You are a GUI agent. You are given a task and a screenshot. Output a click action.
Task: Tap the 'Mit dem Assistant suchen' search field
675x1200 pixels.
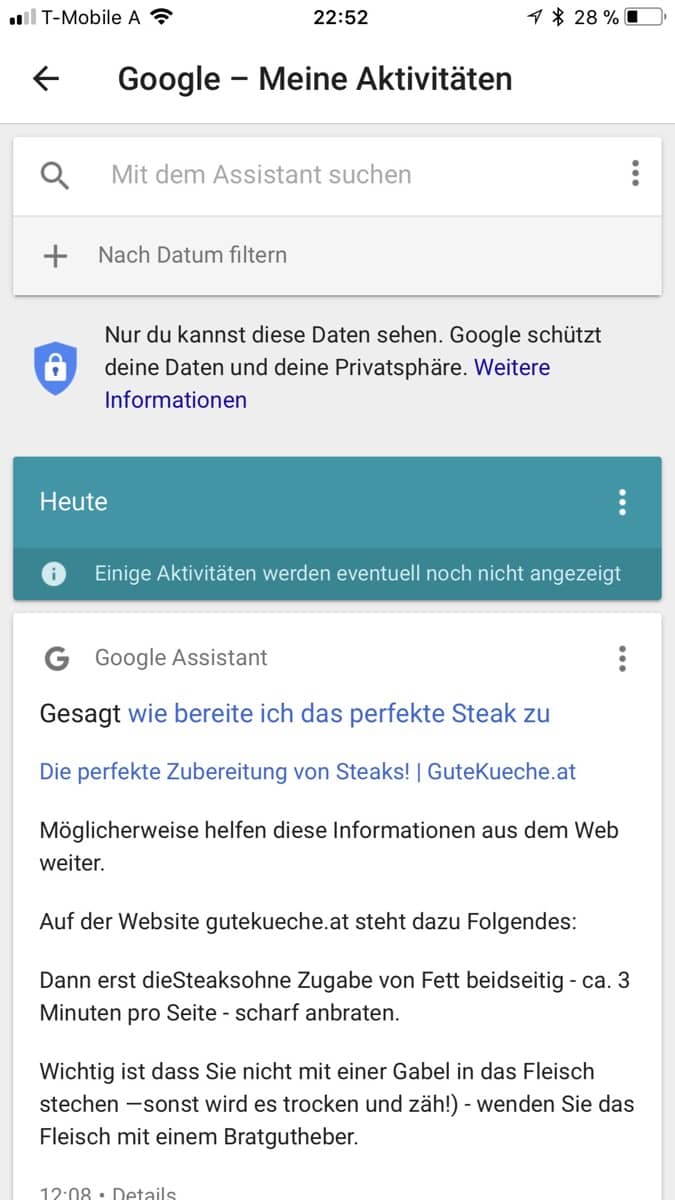[x=337, y=175]
